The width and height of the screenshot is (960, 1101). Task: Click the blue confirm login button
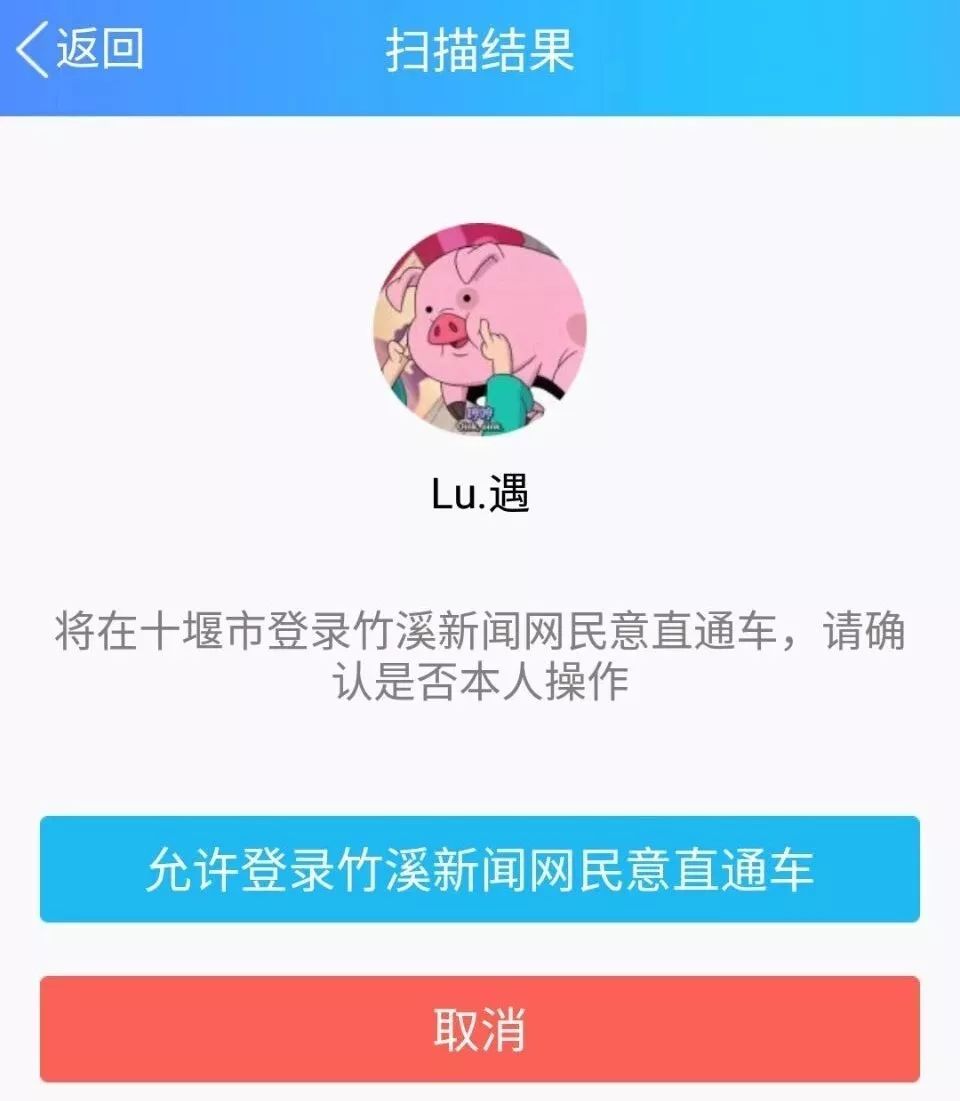pyautogui.click(x=480, y=872)
